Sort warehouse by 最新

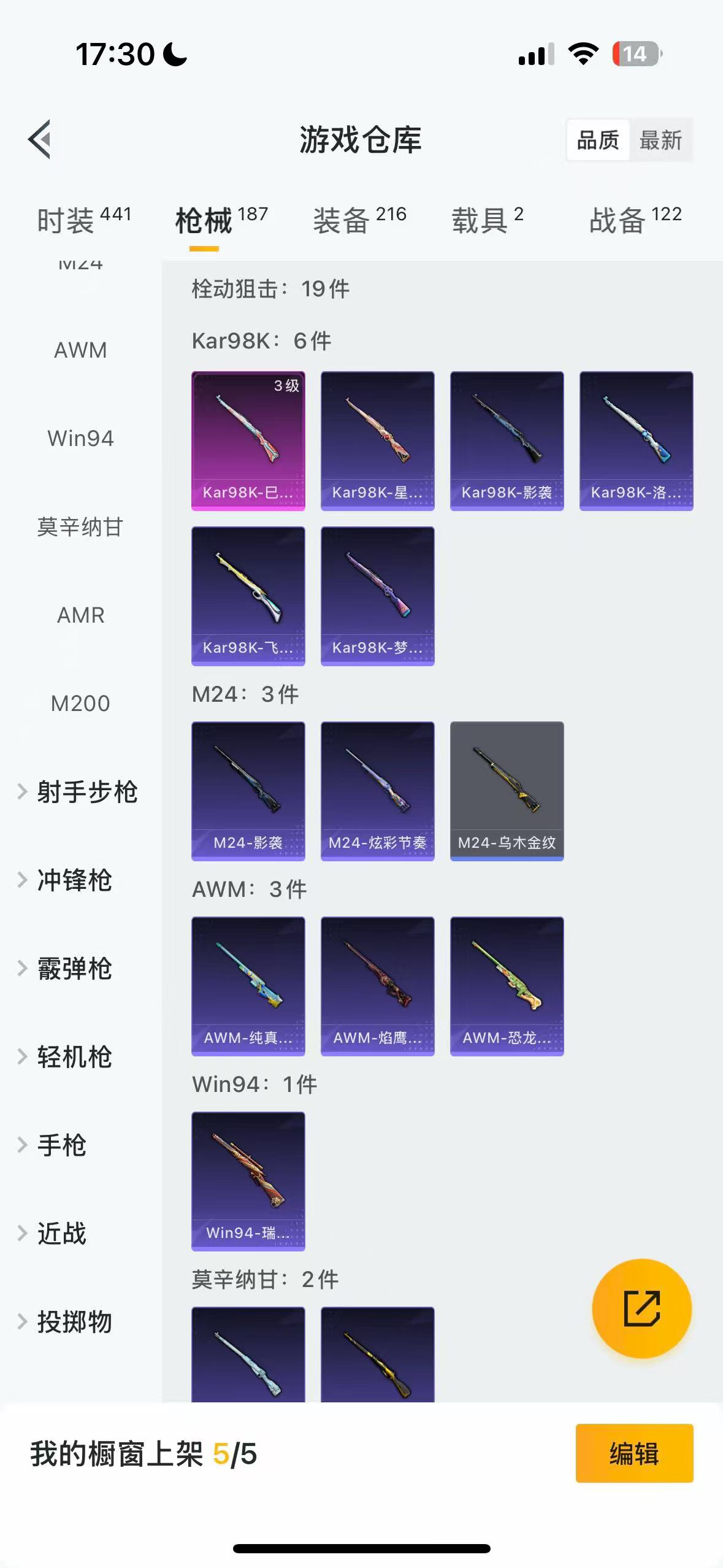click(660, 140)
